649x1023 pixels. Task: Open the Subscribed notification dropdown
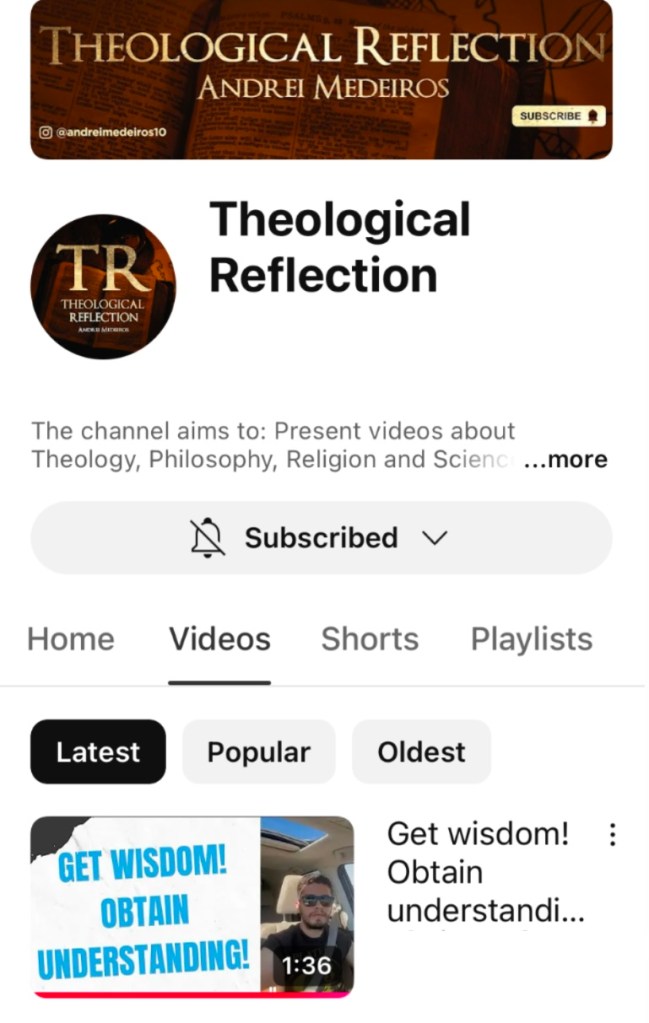(321, 538)
